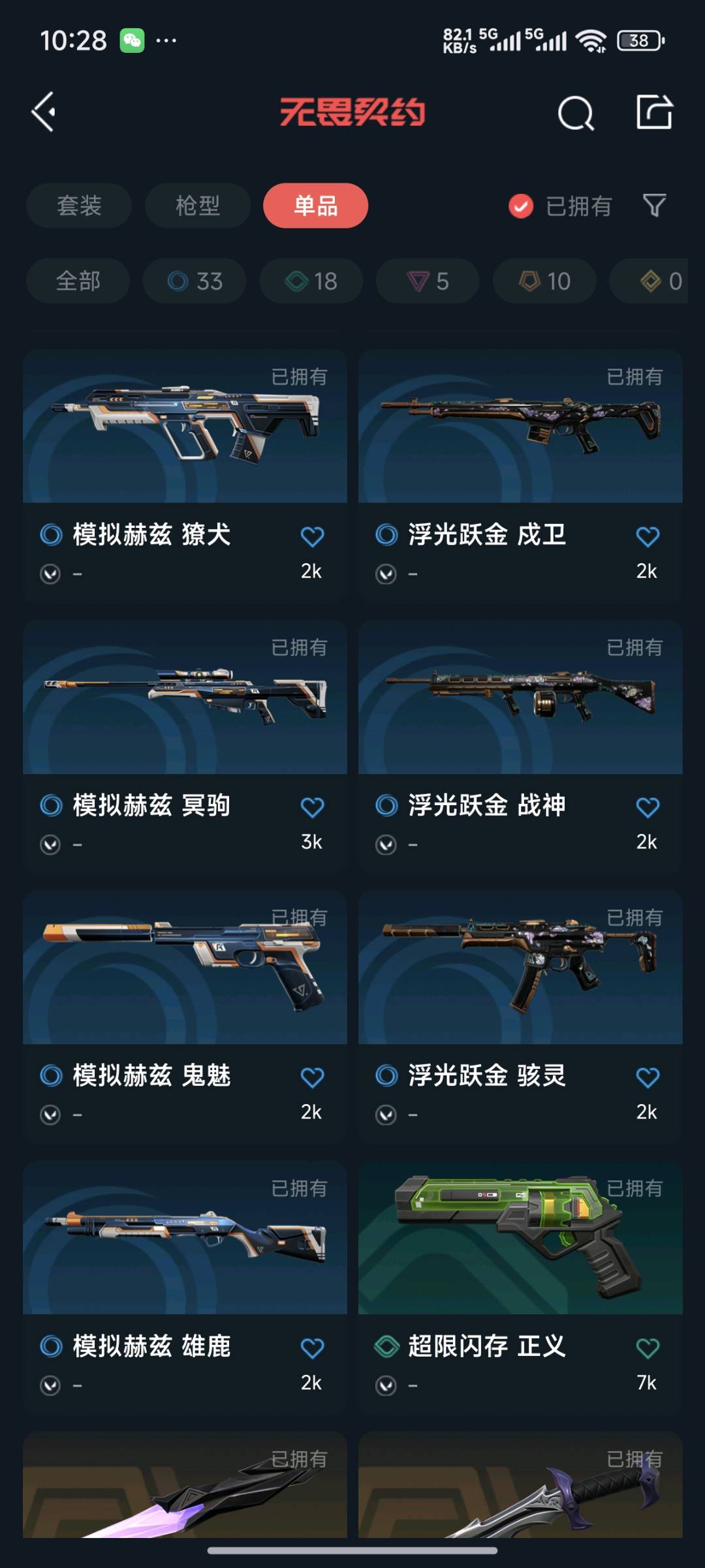Uncheck the 已拥有 filter checkbox
The image size is (705, 1568).
[521, 206]
